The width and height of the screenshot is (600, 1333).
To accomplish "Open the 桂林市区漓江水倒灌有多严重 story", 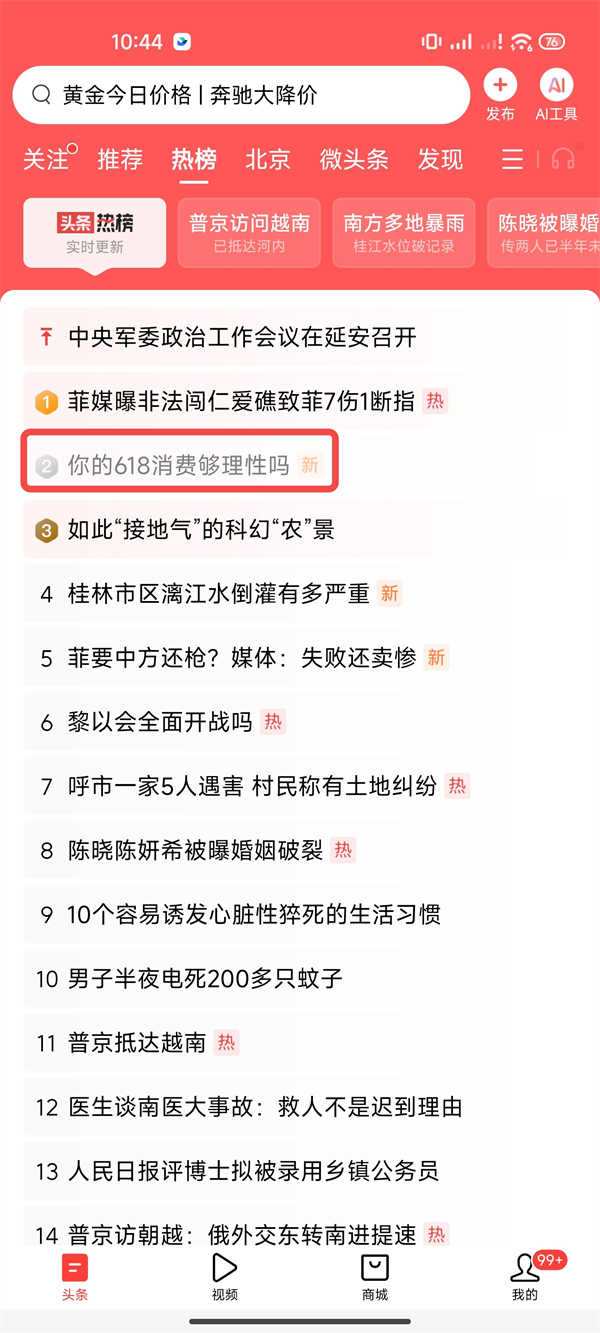I will tap(218, 593).
